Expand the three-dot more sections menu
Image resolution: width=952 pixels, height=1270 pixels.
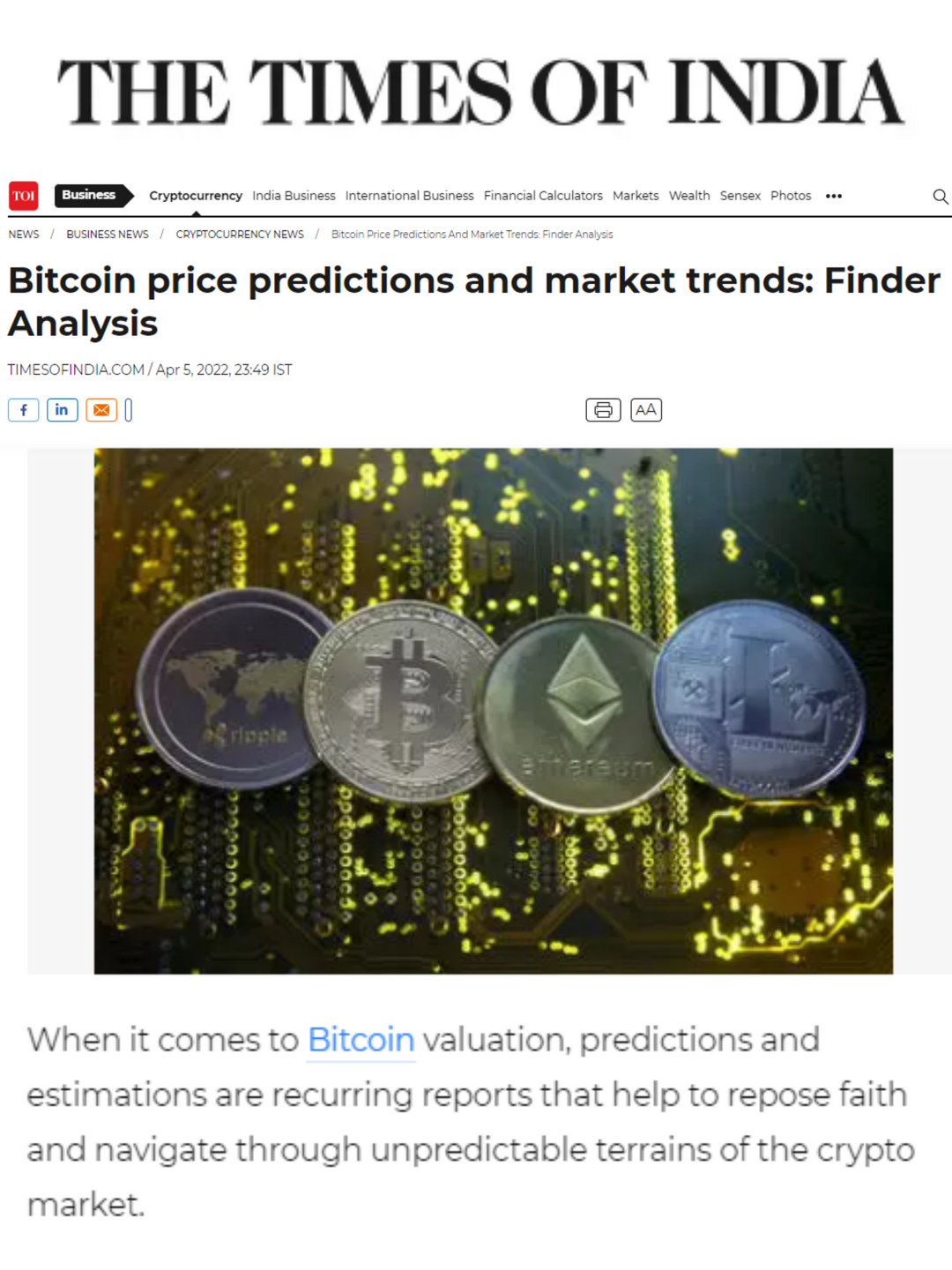(834, 196)
